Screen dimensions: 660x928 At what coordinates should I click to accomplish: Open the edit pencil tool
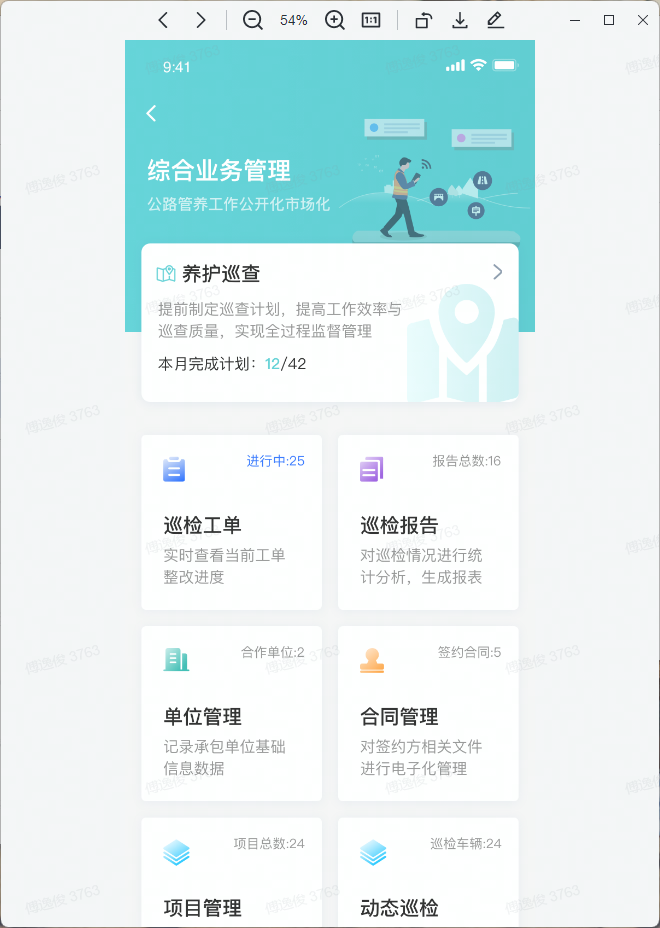tap(495, 20)
